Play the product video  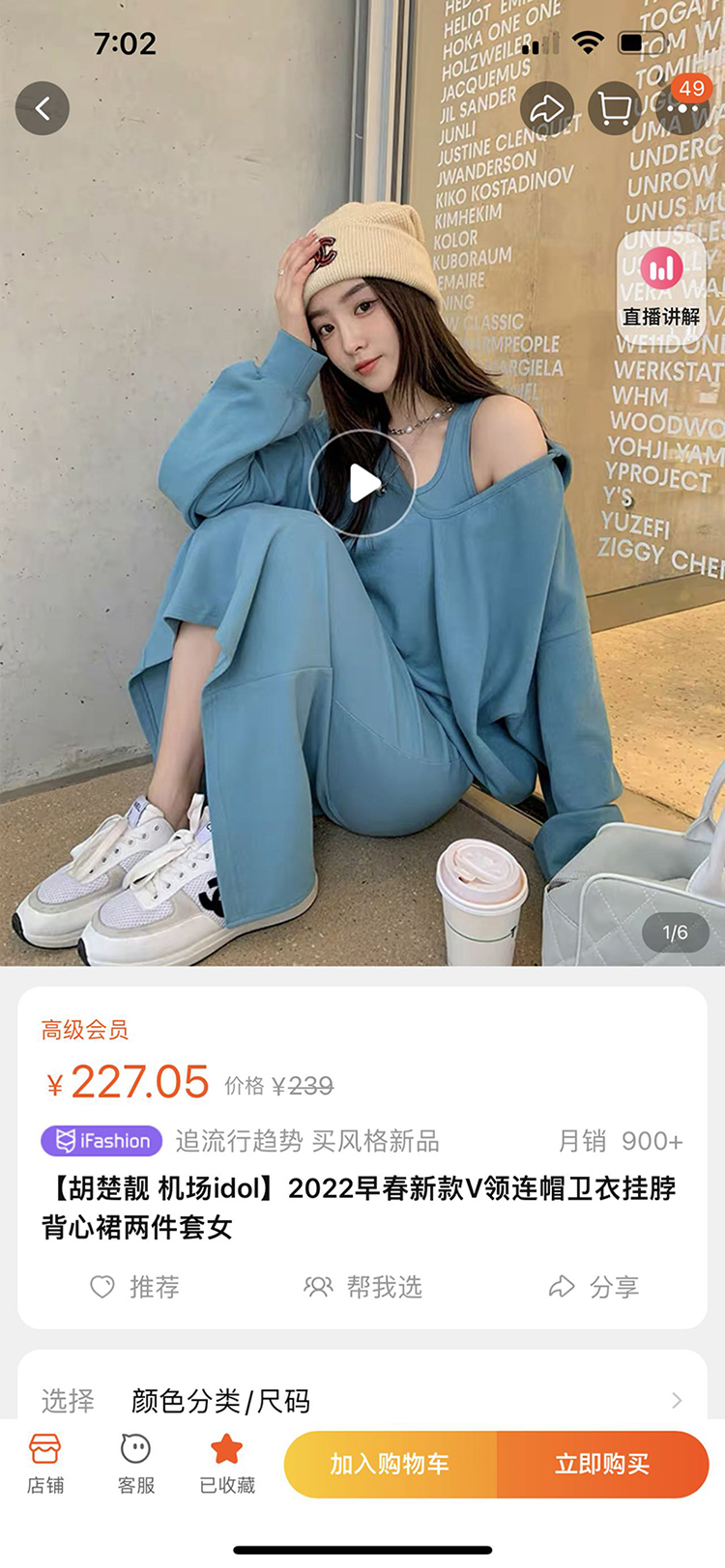click(362, 483)
